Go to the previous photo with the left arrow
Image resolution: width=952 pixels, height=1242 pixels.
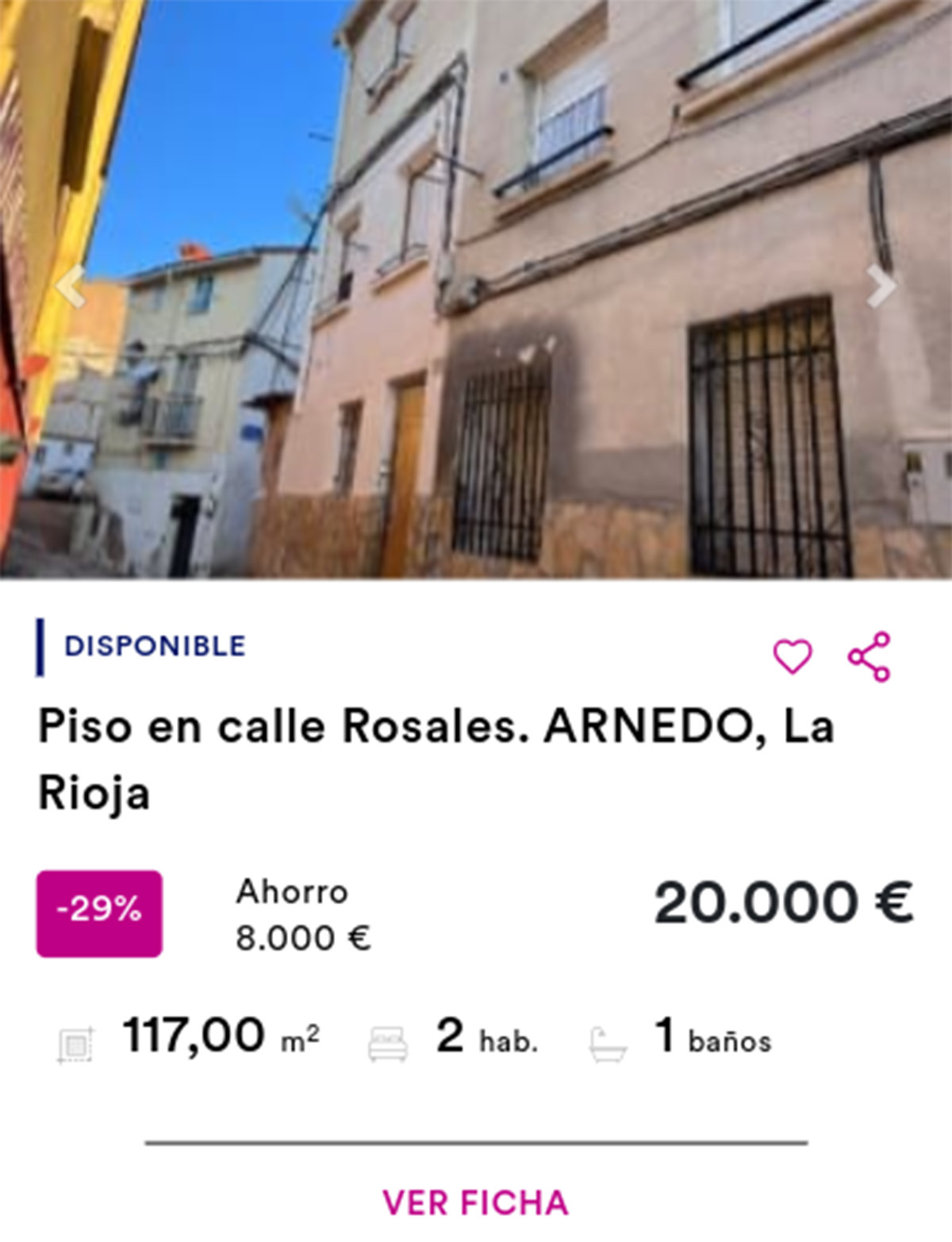pyautogui.click(x=70, y=286)
